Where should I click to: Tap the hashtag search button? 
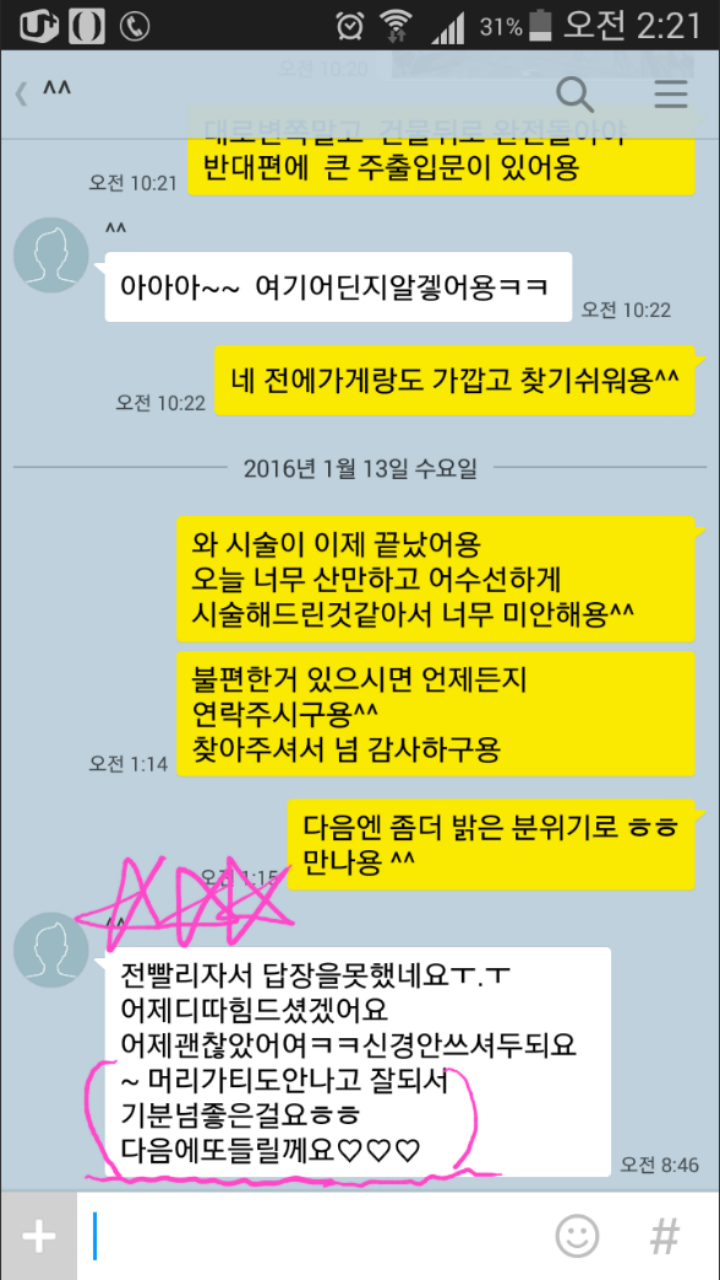665,1237
